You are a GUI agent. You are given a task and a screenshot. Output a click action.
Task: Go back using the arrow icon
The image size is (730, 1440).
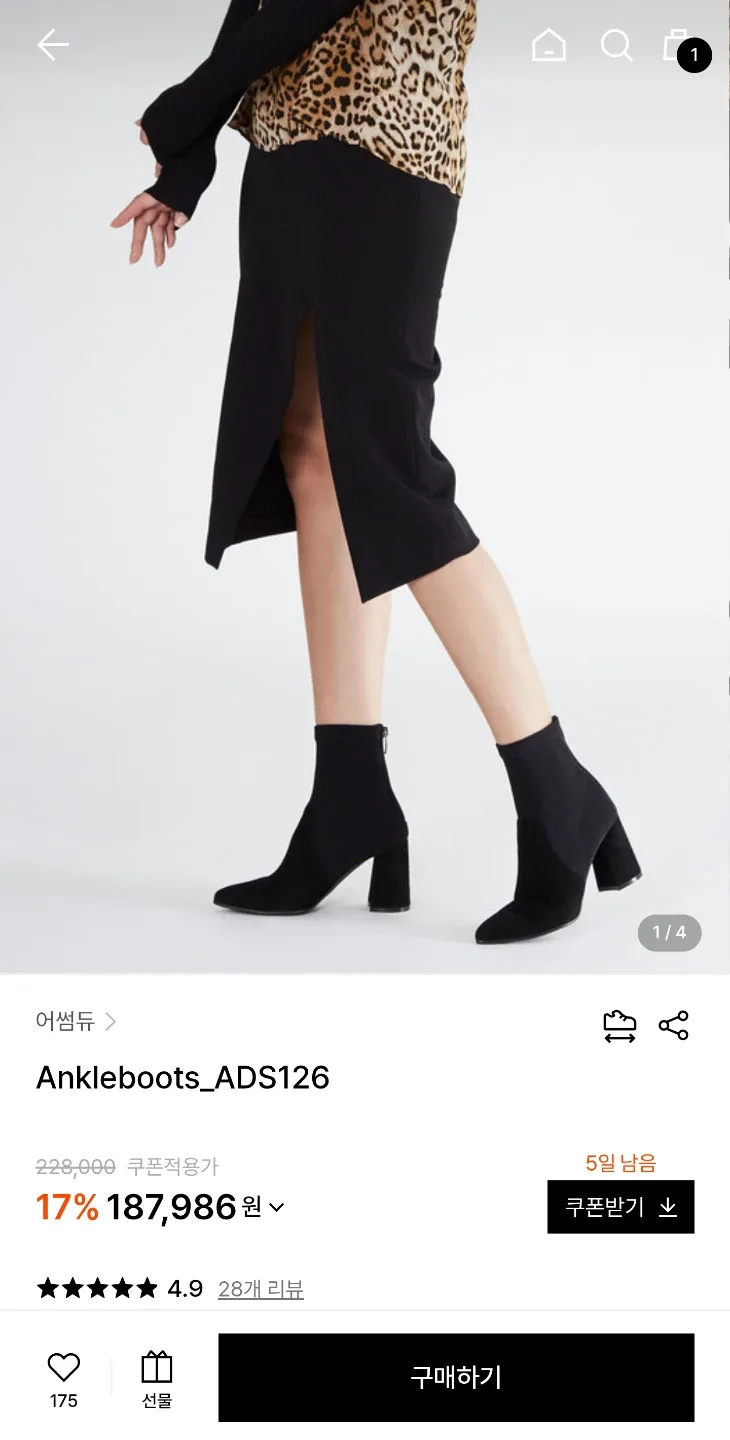[52, 44]
